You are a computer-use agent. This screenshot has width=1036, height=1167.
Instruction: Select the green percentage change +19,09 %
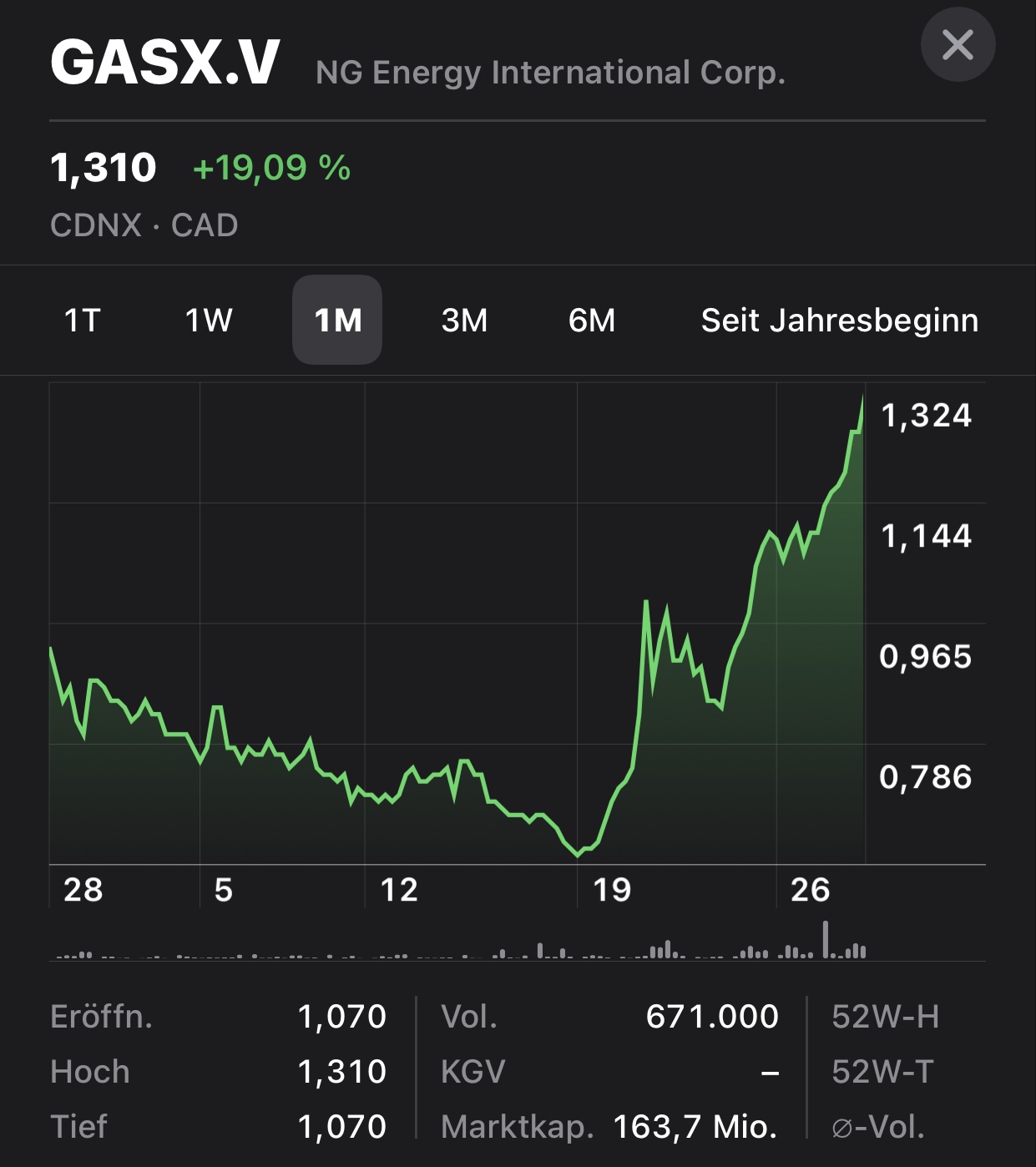(x=271, y=167)
